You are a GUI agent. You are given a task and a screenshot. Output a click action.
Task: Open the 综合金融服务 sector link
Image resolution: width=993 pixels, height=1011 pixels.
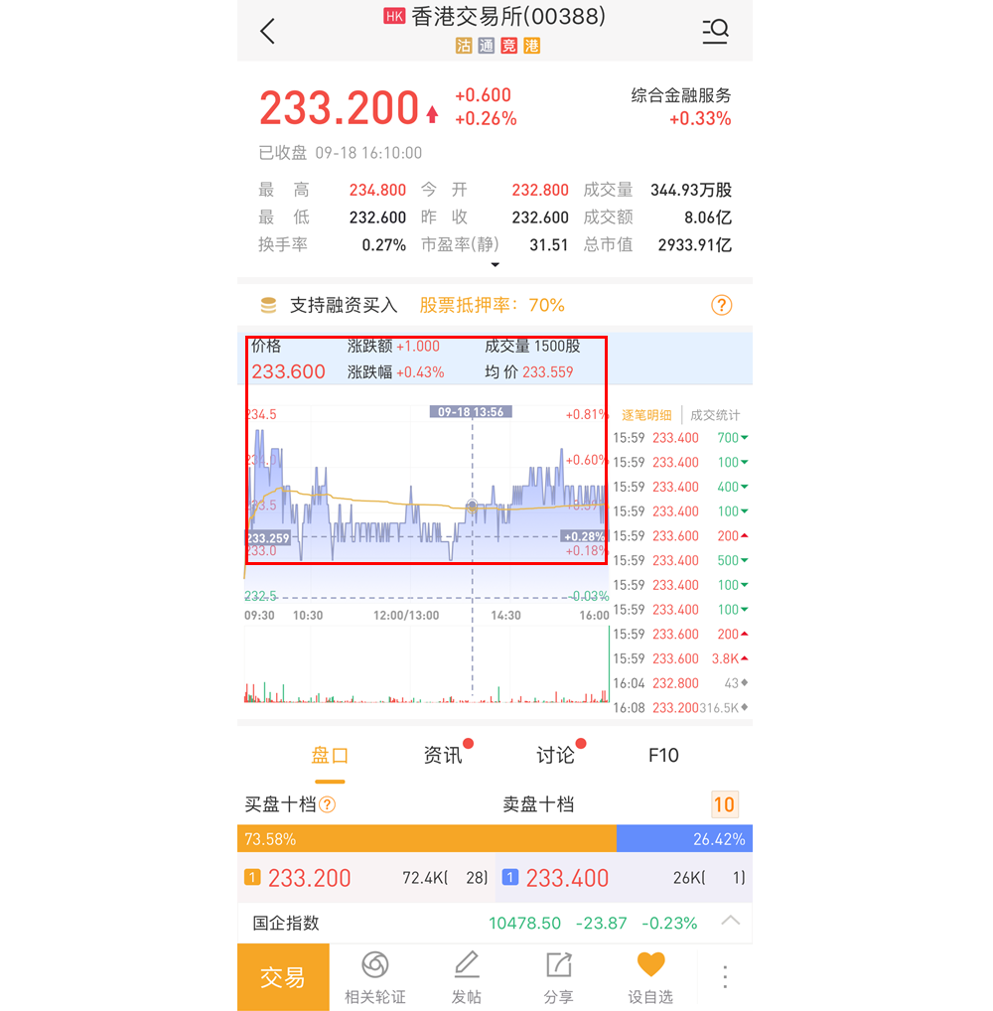pos(681,106)
